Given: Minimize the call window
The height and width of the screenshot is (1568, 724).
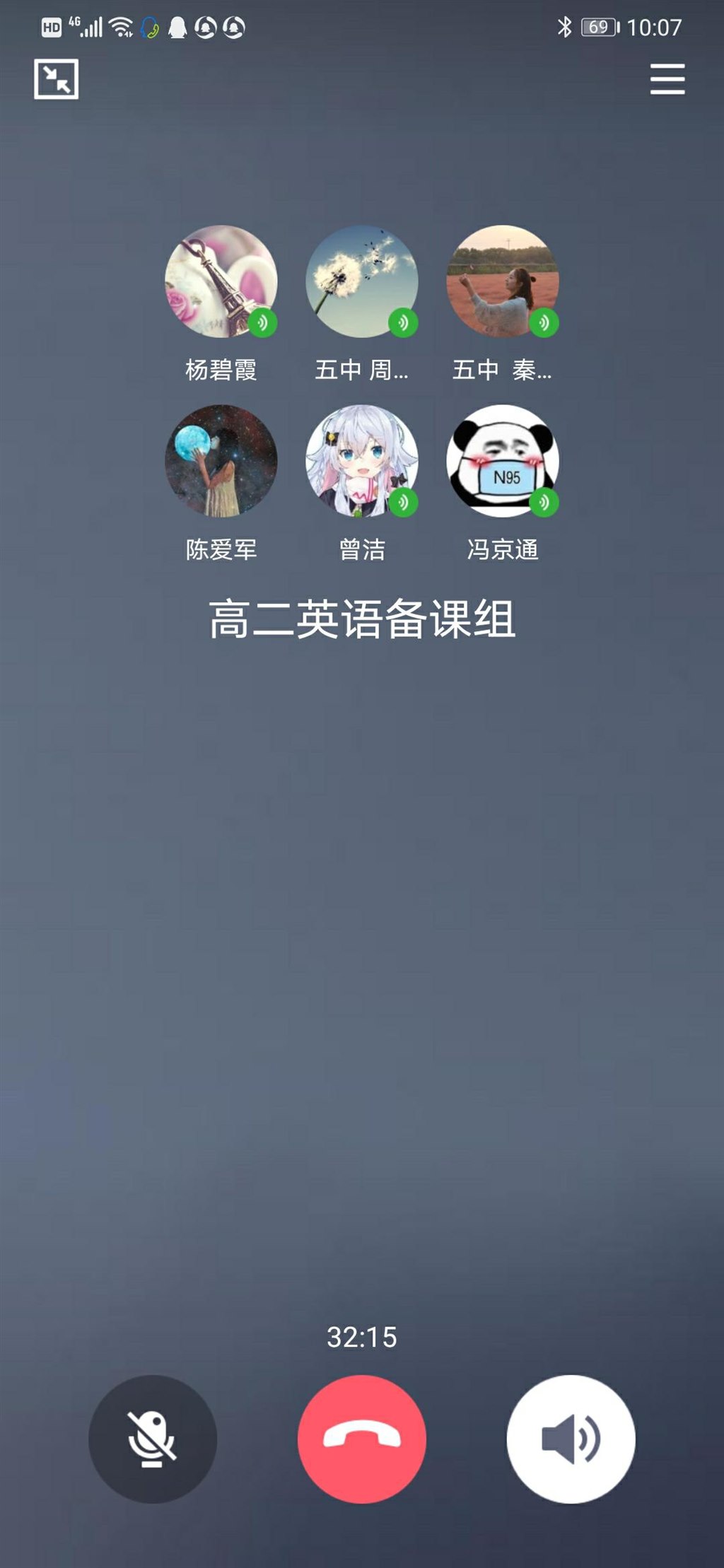Looking at the screenshot, I should click(x=56, y=78).
